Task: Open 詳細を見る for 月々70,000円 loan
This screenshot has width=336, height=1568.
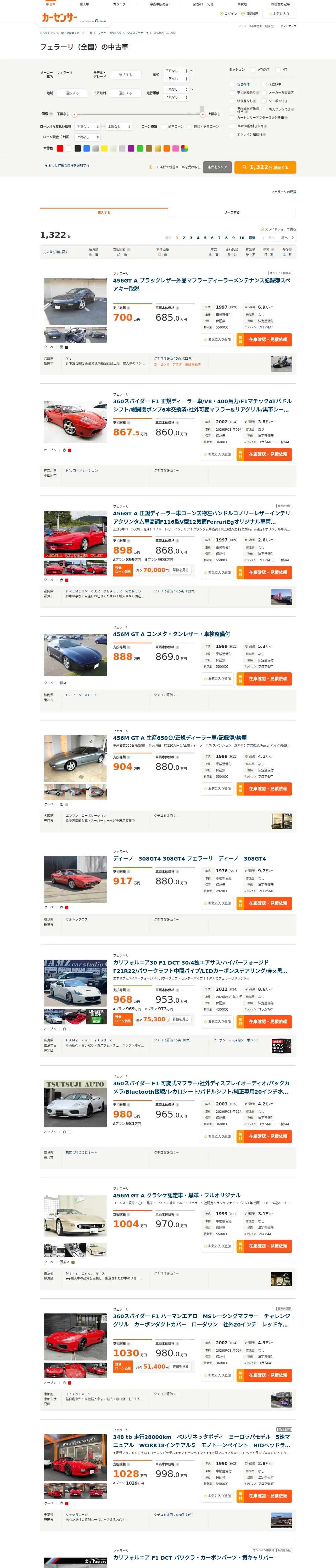Action: coord(181,570)
